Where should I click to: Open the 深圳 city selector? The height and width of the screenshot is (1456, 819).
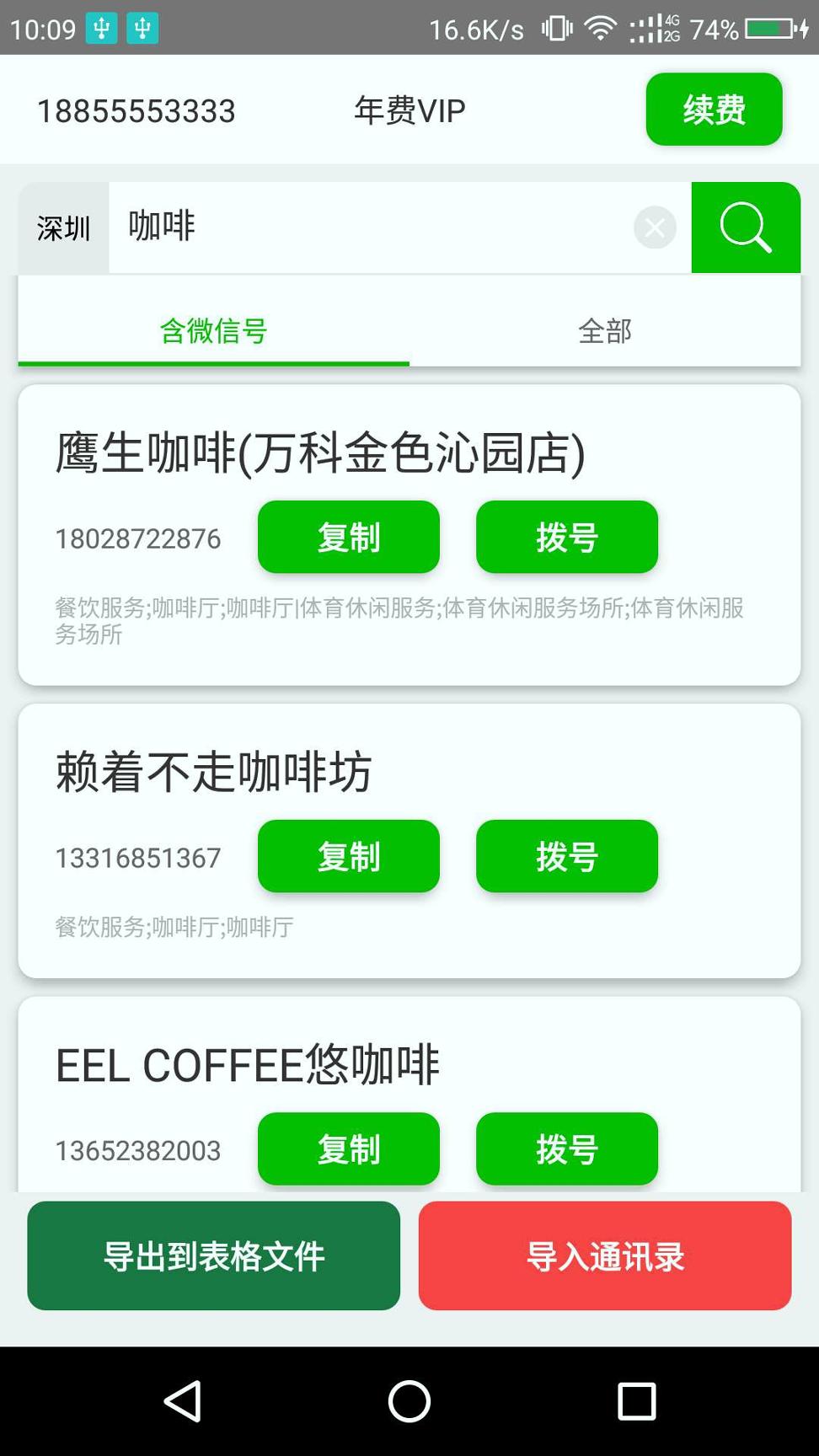[62, 227]
